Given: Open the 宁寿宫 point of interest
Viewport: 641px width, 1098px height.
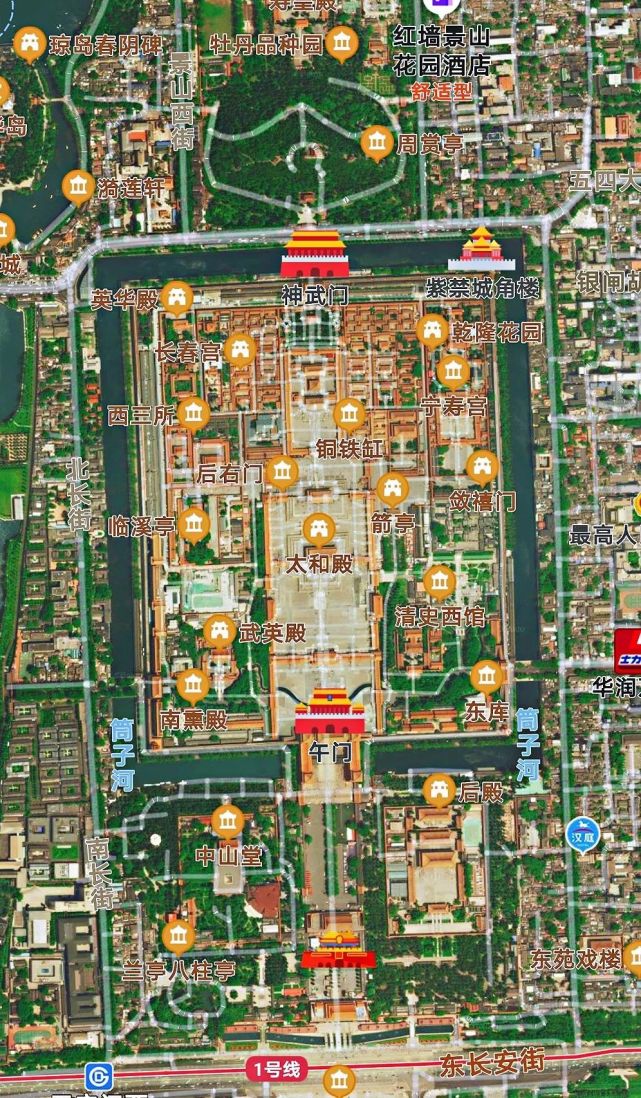Looking at the screenshot, I should click(453, 372).
